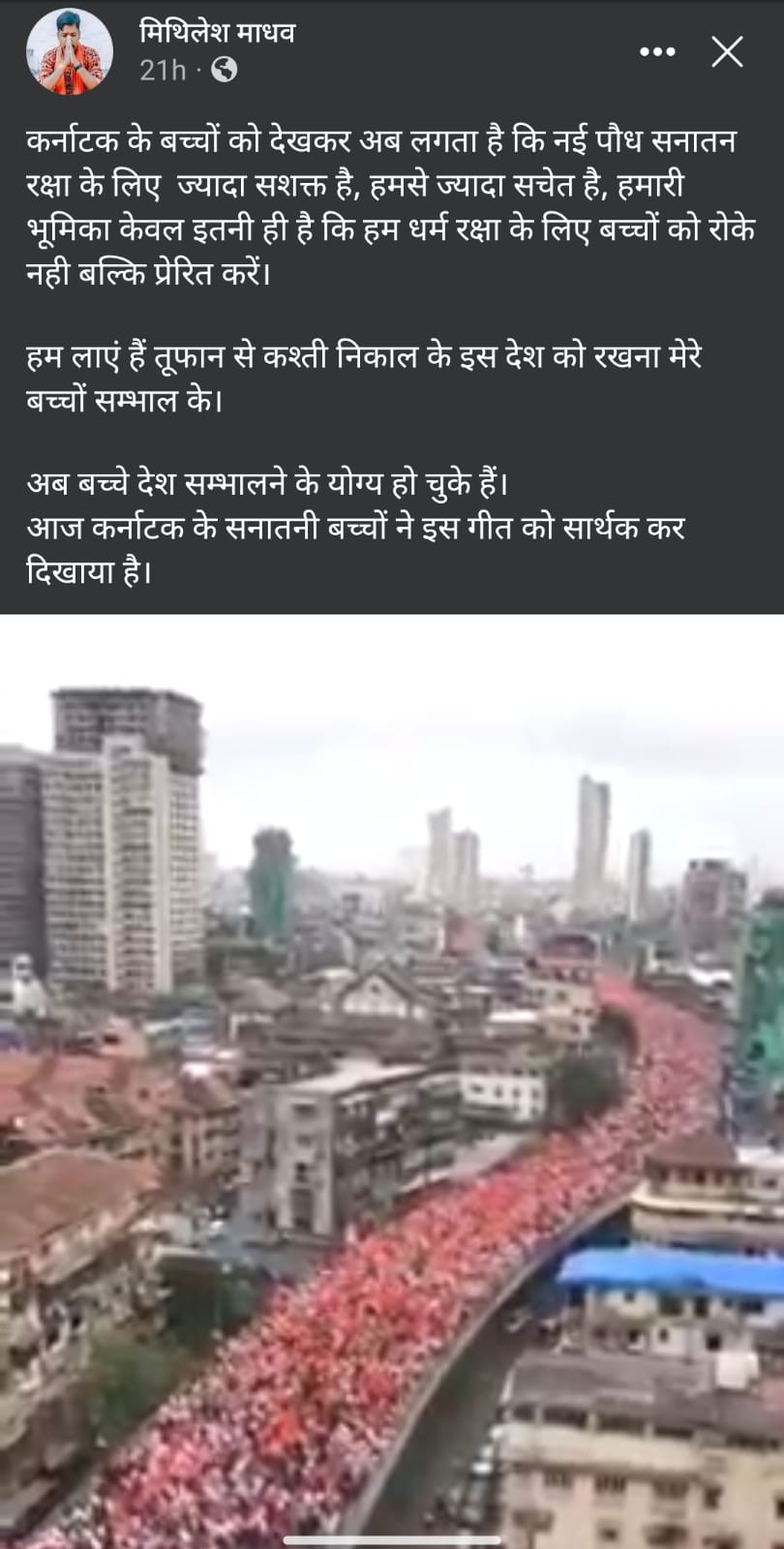Screen dimensions: 784x1549
Task: Open the crowd video in the post
Action: click(392, 1079)
